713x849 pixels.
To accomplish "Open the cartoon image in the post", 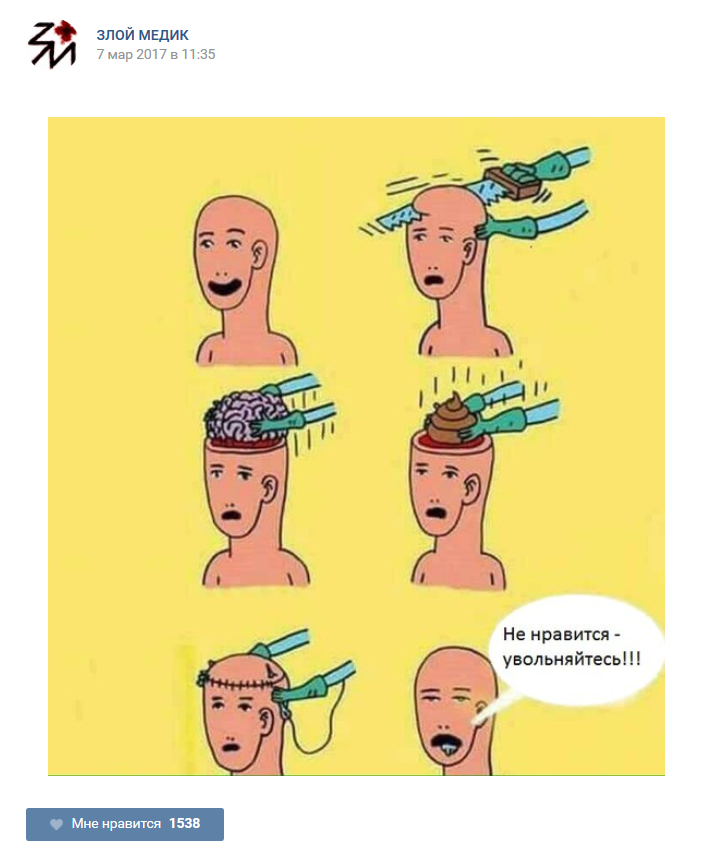I will [x=356, y=446].
